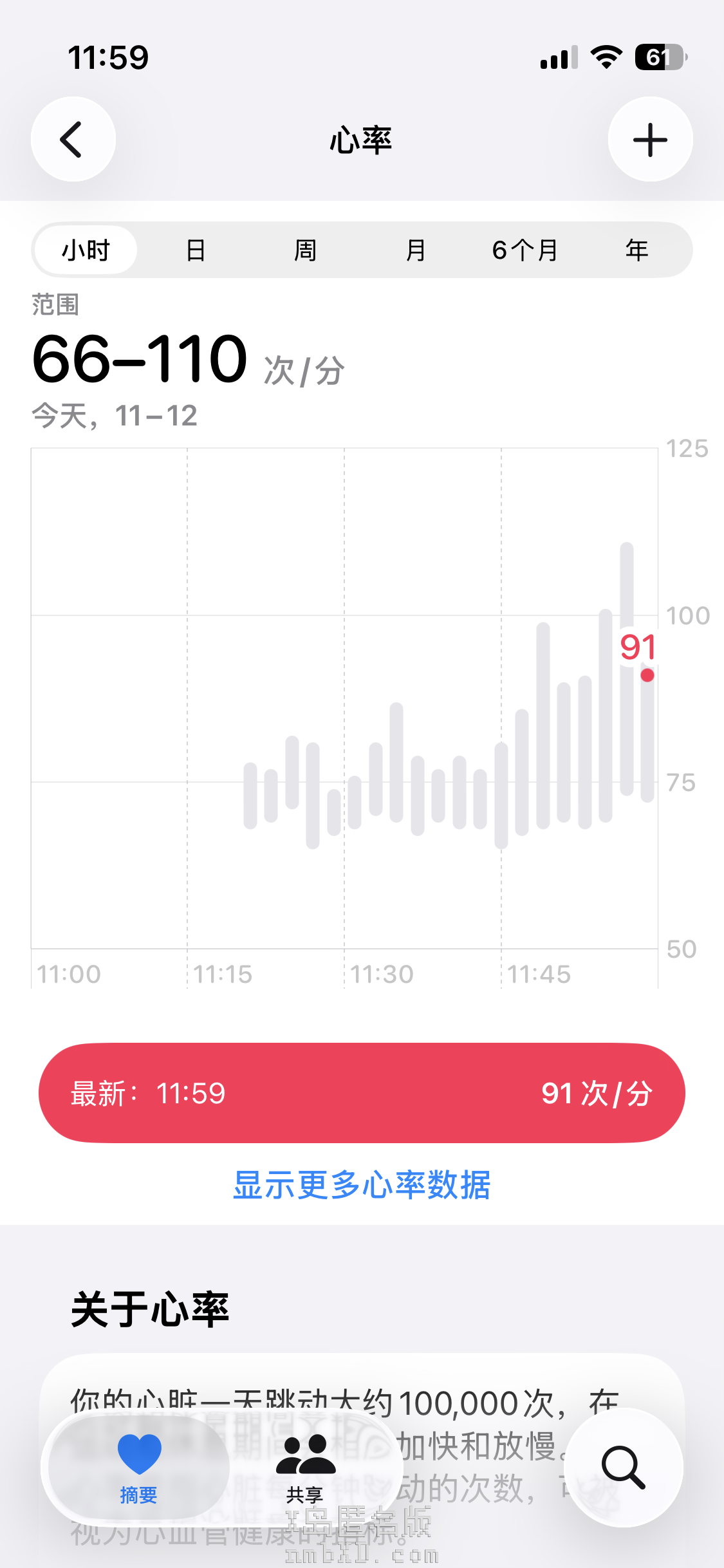Switch to the 日 view
This screenshot has width=724, height=1568.
[x=196, y=250]
